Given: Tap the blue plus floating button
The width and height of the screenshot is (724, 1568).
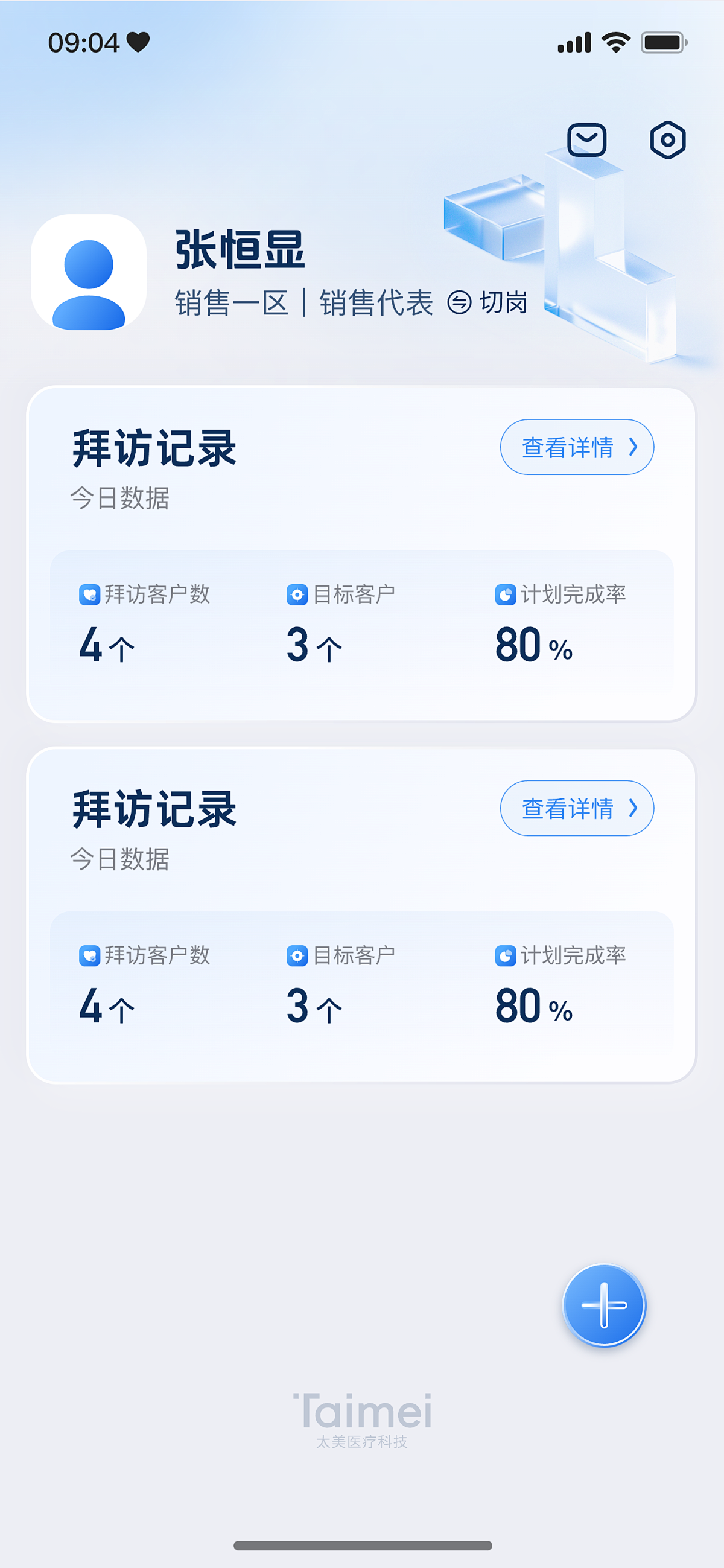Looking at the screenshot, I should (603, 1304).
